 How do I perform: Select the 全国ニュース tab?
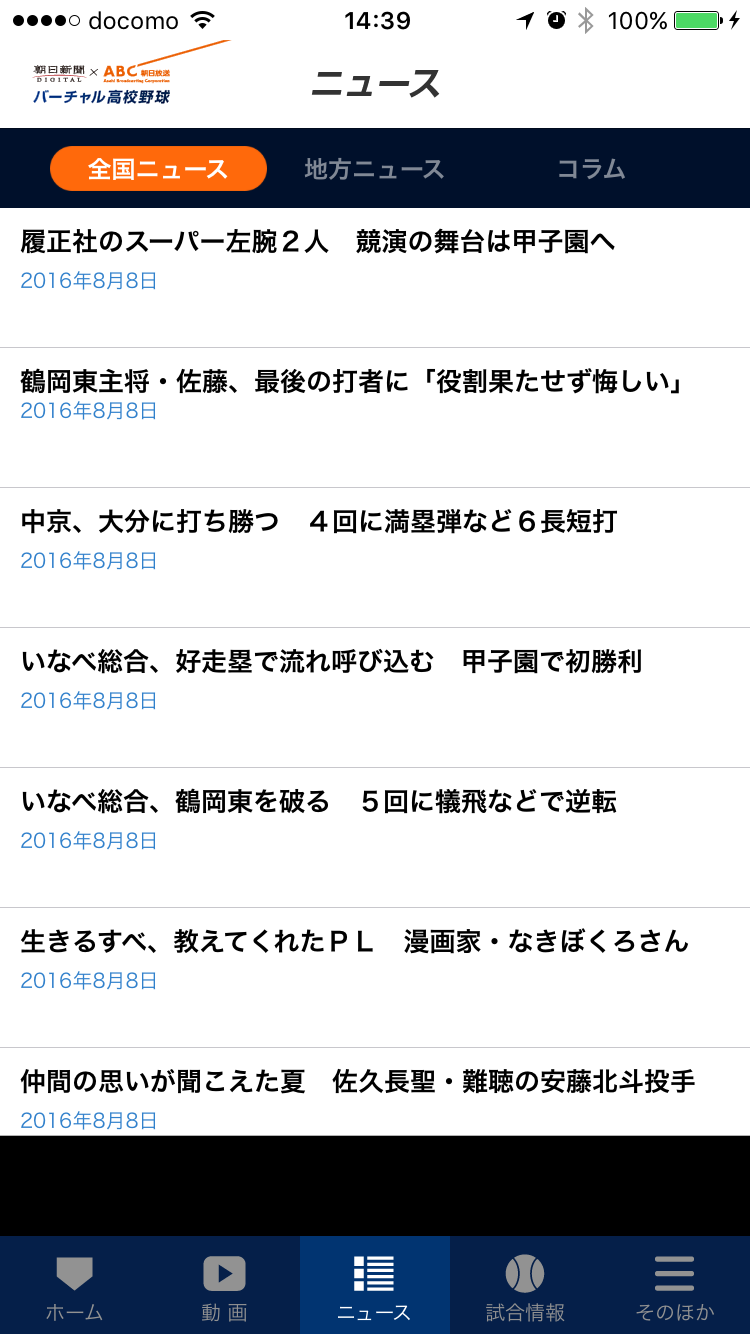[x=158, y=168]
